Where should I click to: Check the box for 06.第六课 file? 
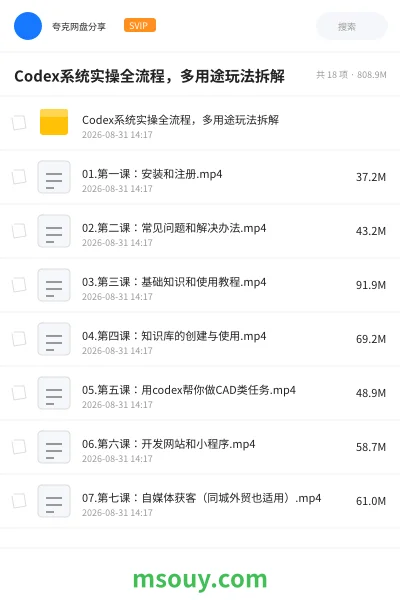pos(19,447)
